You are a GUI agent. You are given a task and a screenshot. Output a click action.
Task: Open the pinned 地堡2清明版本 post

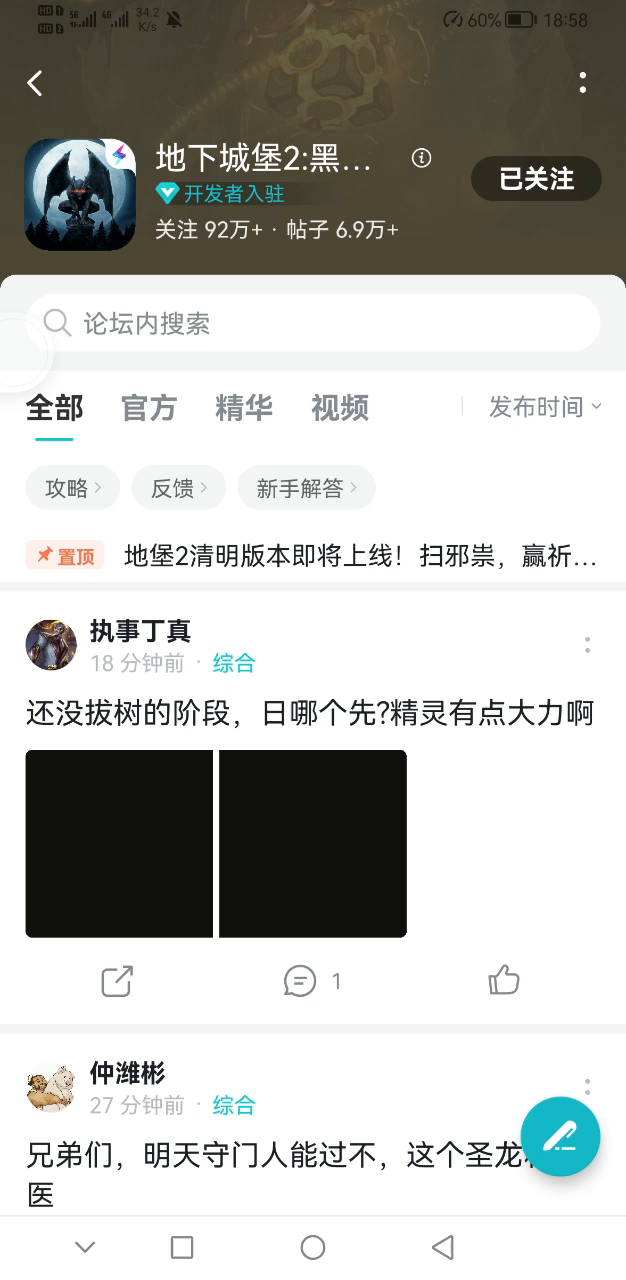point(360,556)
